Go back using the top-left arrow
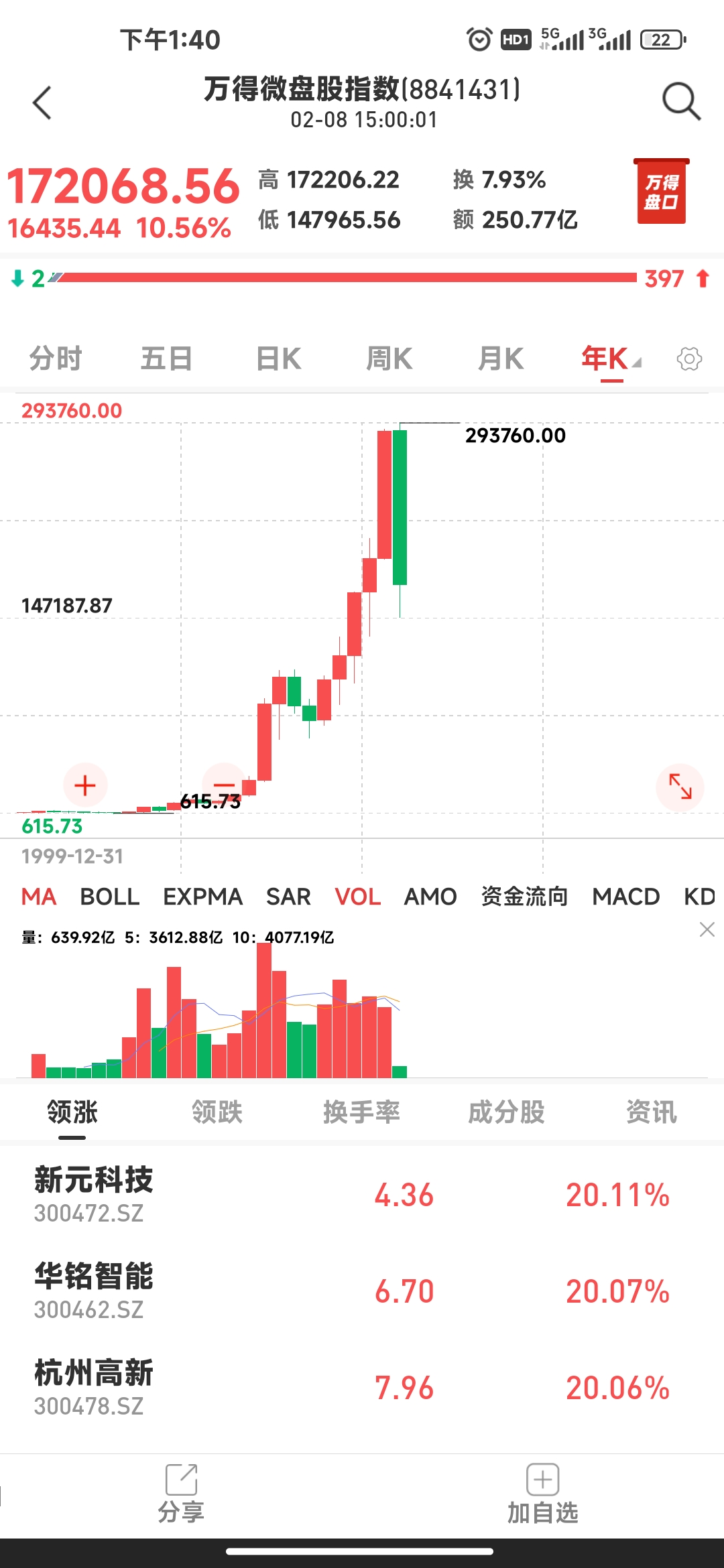724x1568 pixels. [x=42, y=103]
